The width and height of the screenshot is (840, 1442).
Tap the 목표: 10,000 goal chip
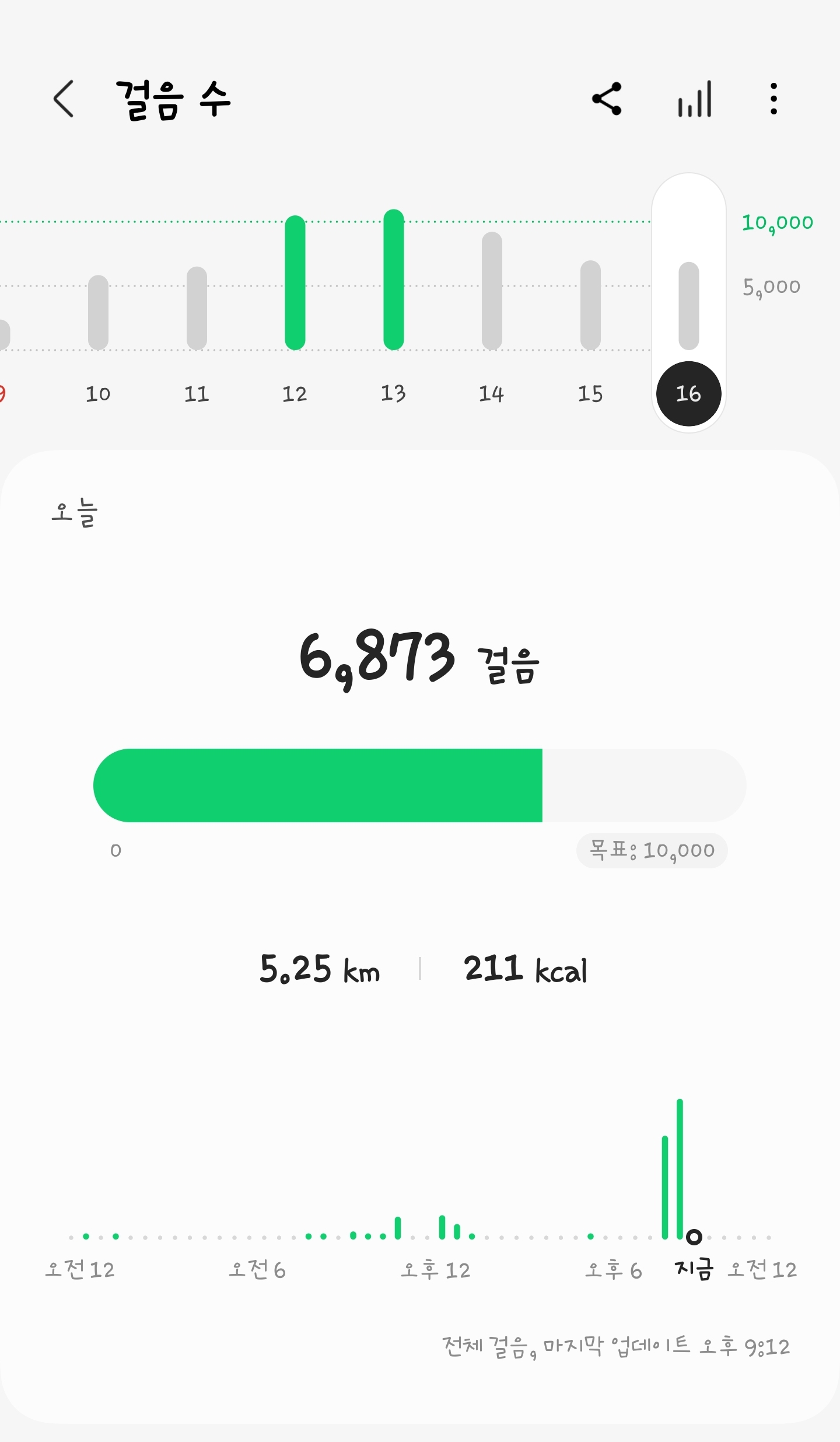point(652,850)
